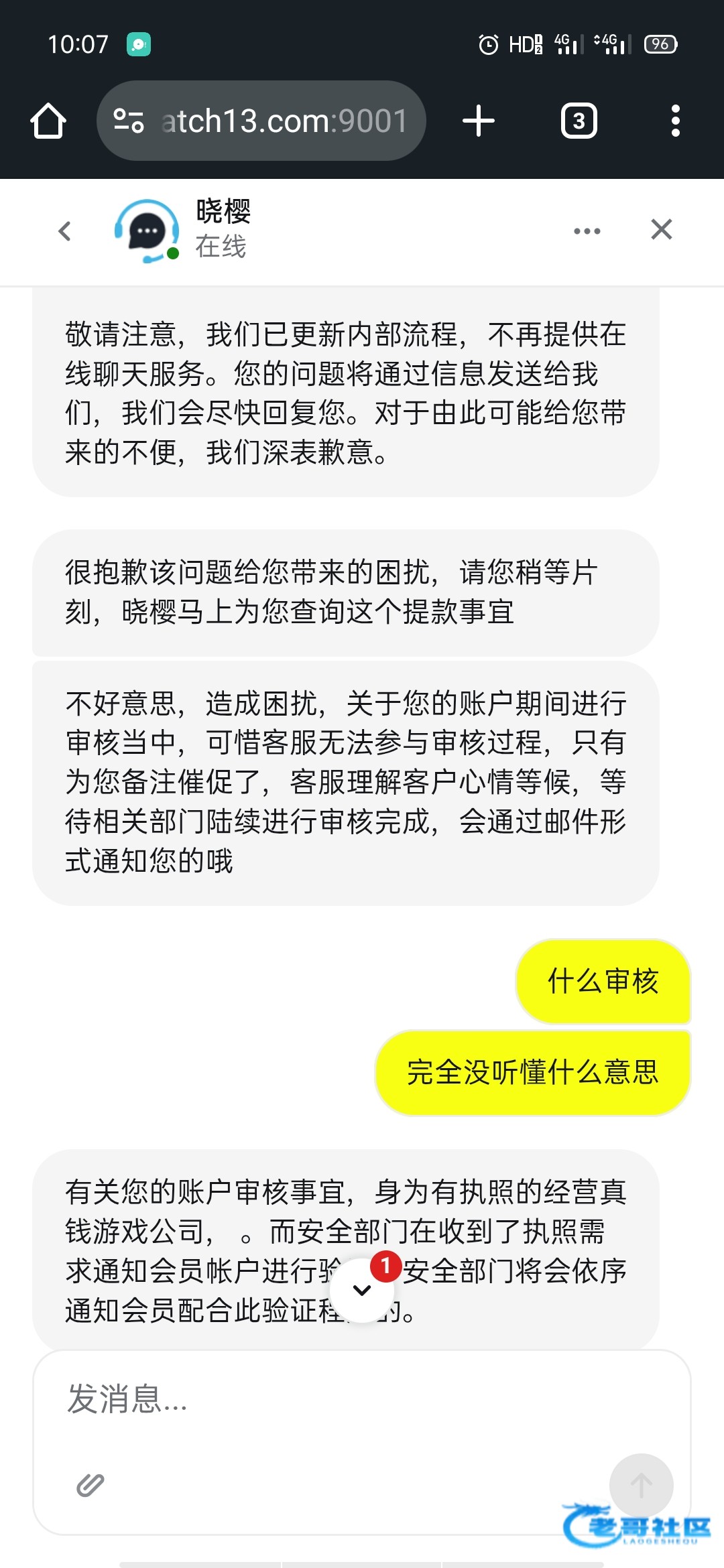Image resolution: width=724 pixels, height=1568 pixels.
Task: Close the chat window
Action: (x=661, y=230)
